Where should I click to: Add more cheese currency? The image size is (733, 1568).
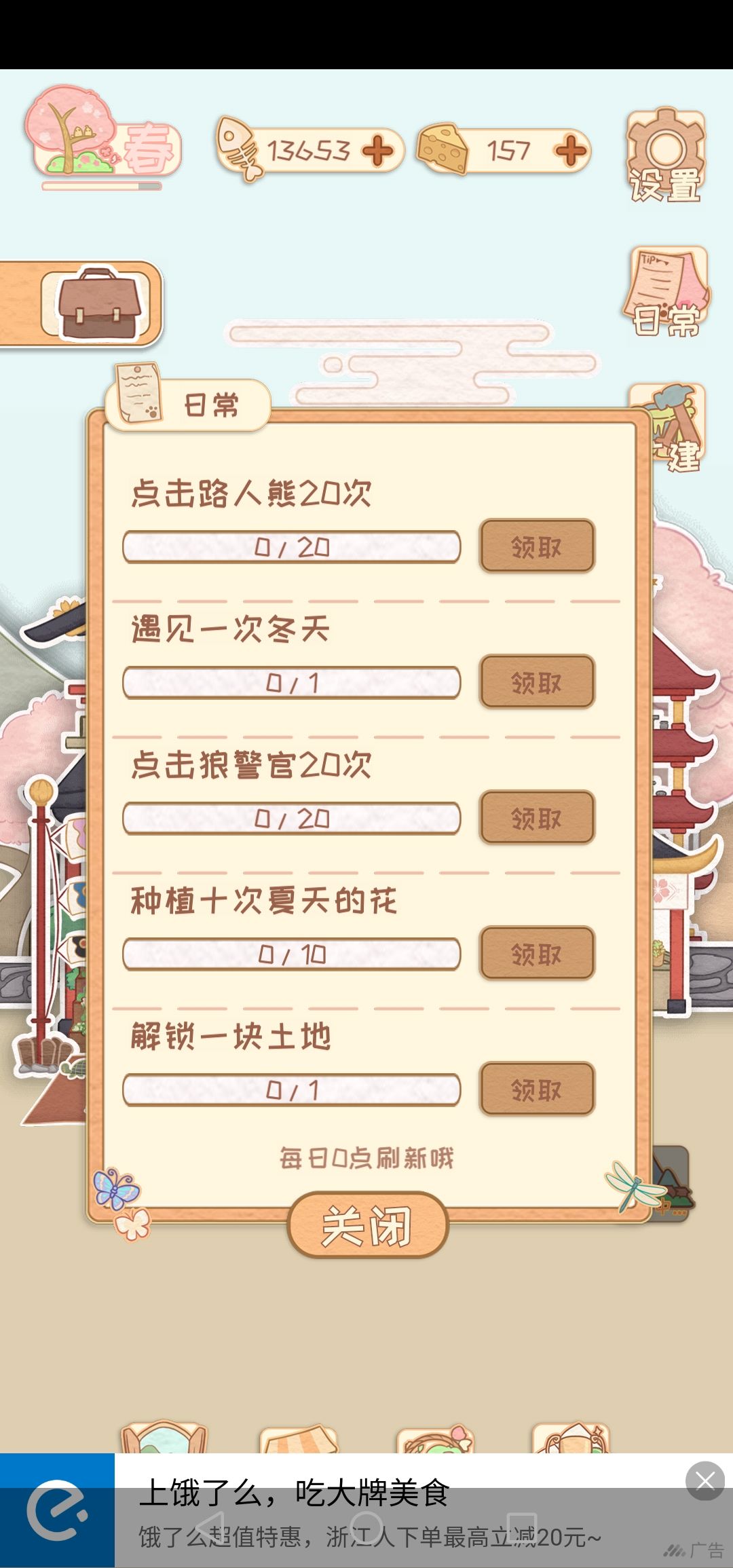(x=571, y=150)
